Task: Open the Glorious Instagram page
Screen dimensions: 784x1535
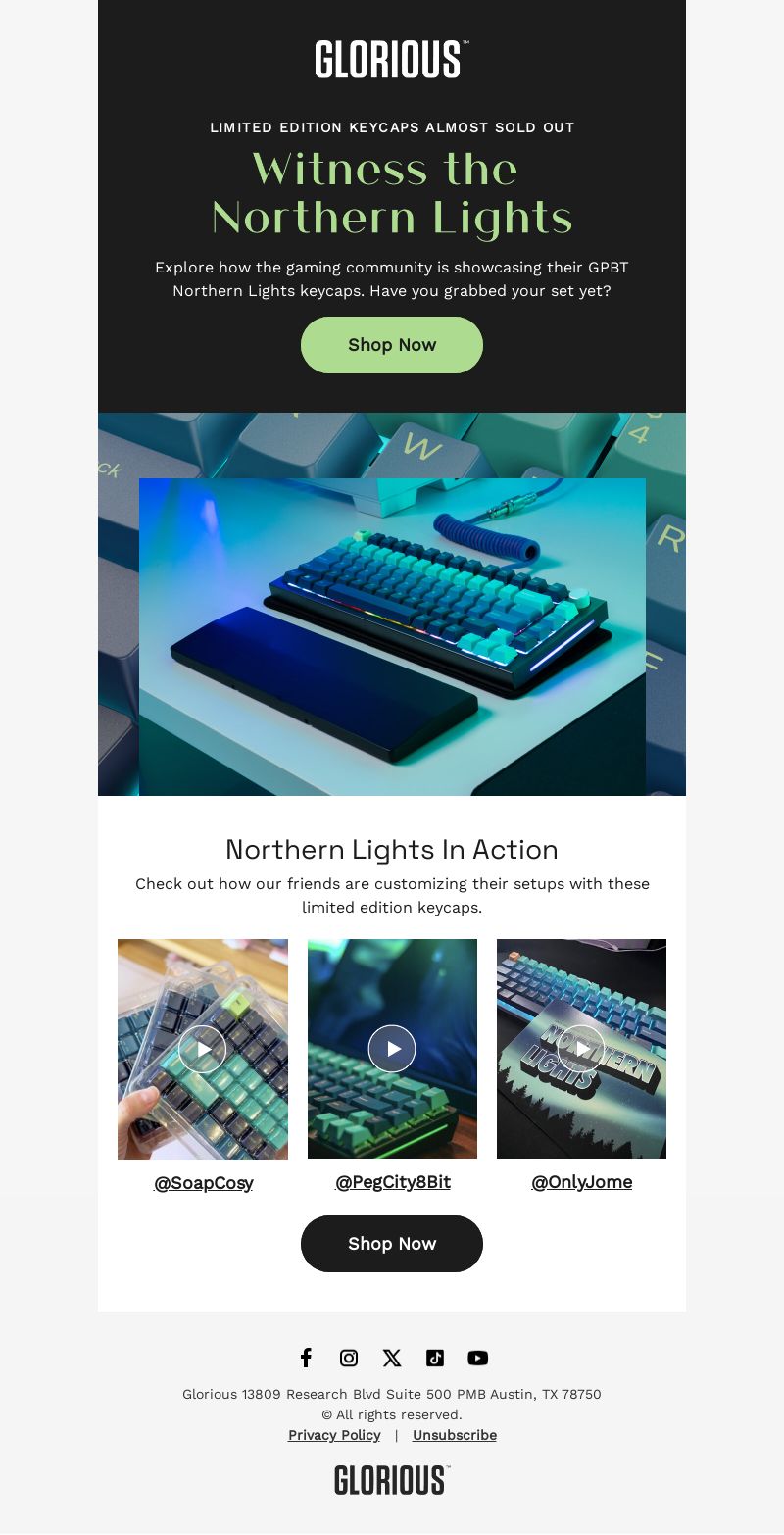Action: pyautogui.click(x=349, y=1358)
